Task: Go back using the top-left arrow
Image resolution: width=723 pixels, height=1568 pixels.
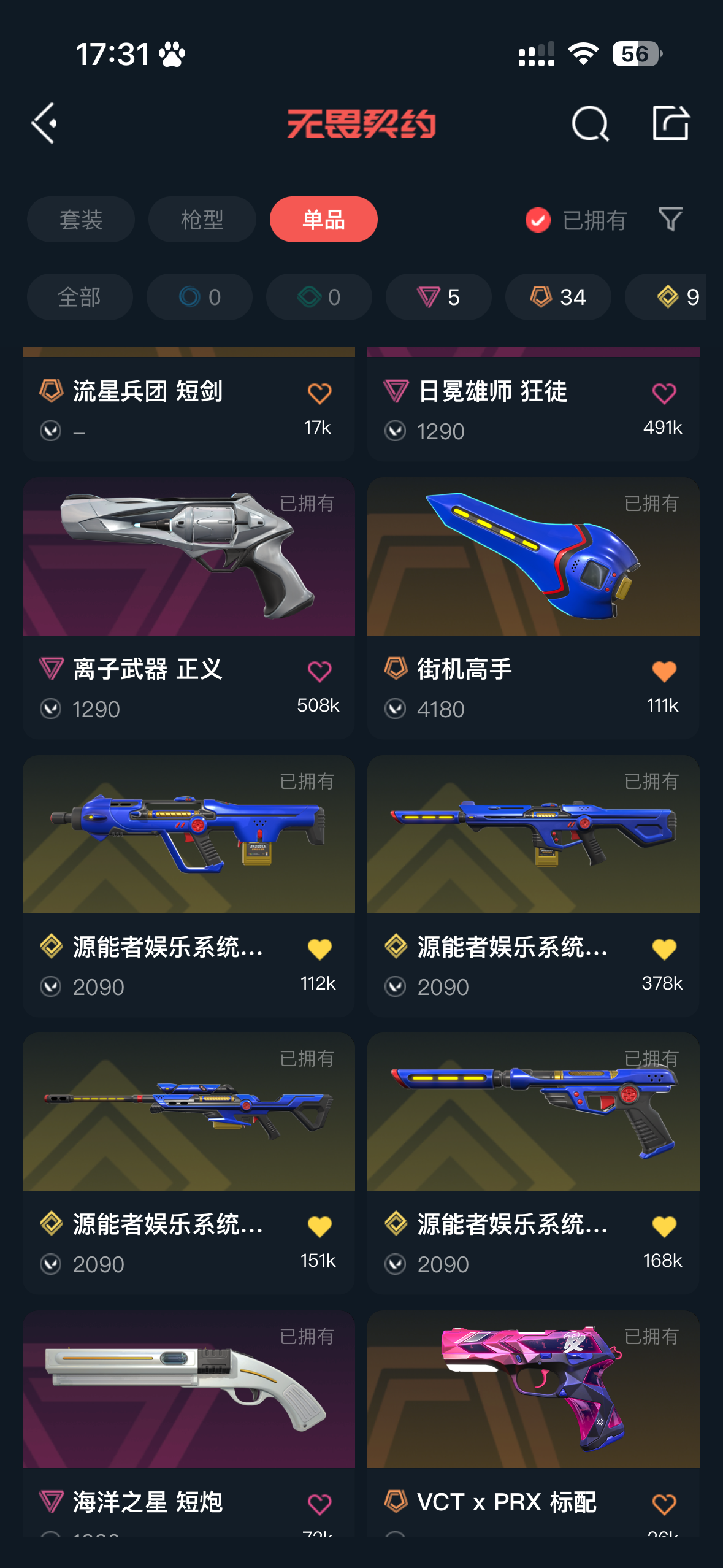Action: click(x=44, y=123)
